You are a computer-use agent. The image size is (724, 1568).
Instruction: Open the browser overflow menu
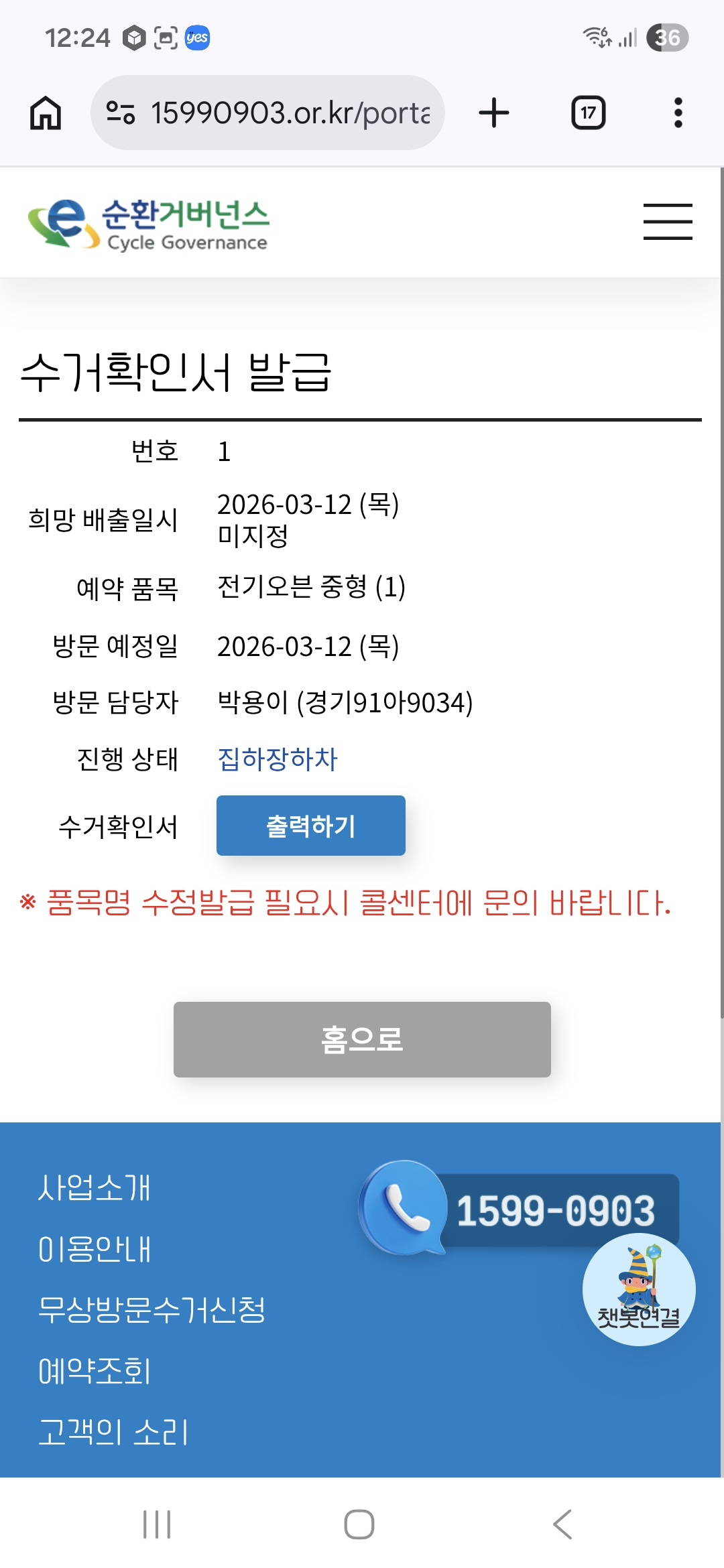point(678,113)
